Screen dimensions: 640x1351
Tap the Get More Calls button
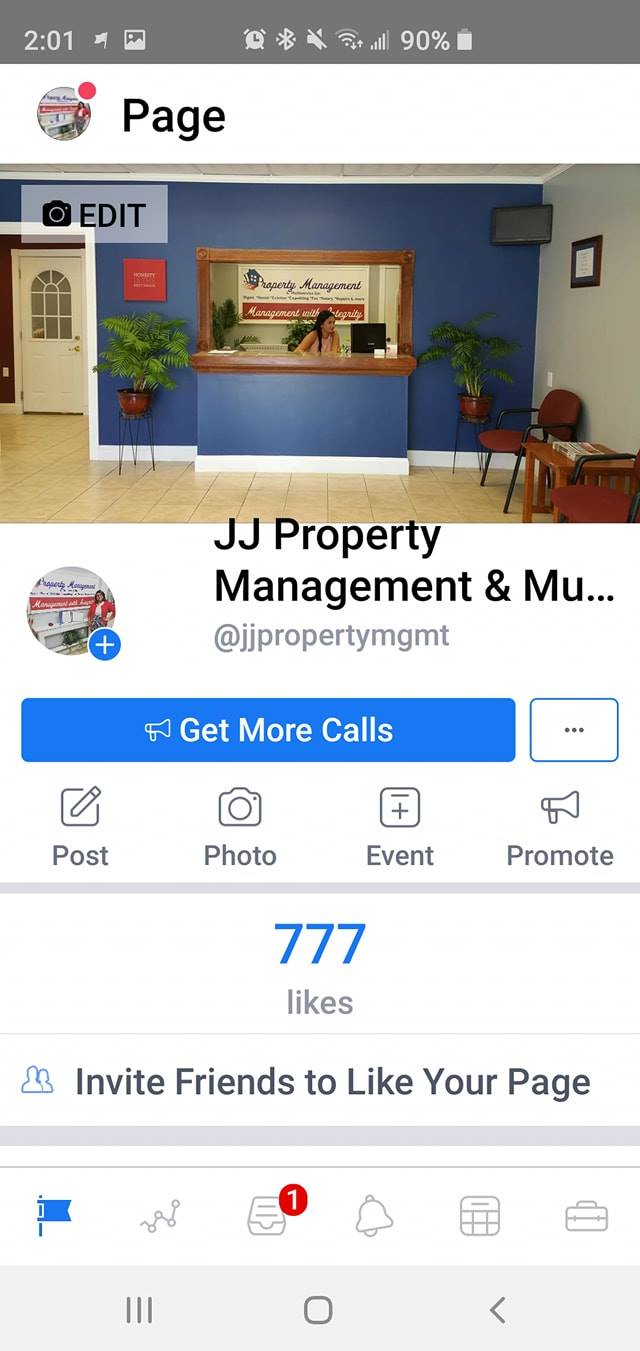(x=268, y=730)
